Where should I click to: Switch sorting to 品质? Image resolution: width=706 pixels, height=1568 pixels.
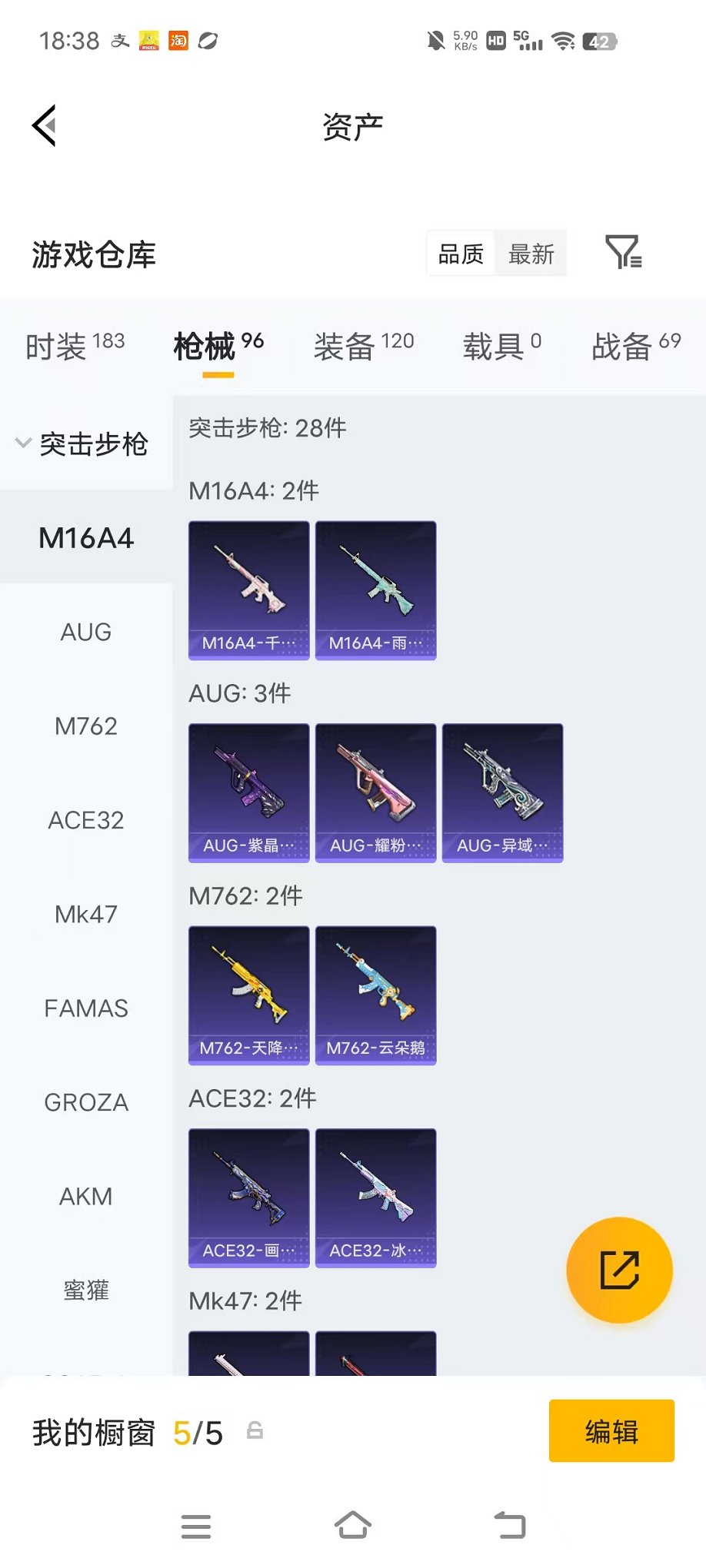(460, 254)
